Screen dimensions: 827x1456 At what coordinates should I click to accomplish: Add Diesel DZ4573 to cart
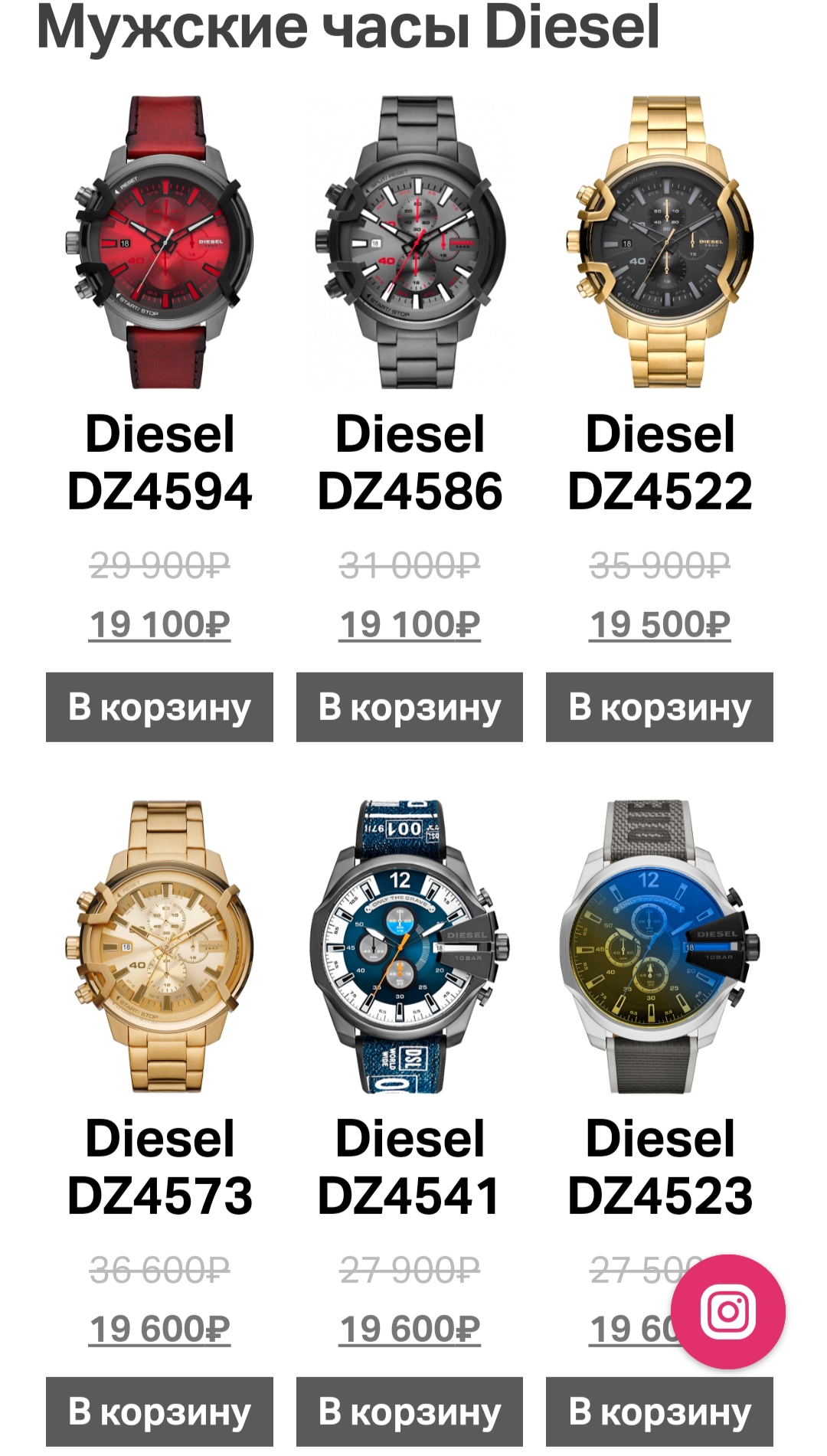tap(159, 1412)
